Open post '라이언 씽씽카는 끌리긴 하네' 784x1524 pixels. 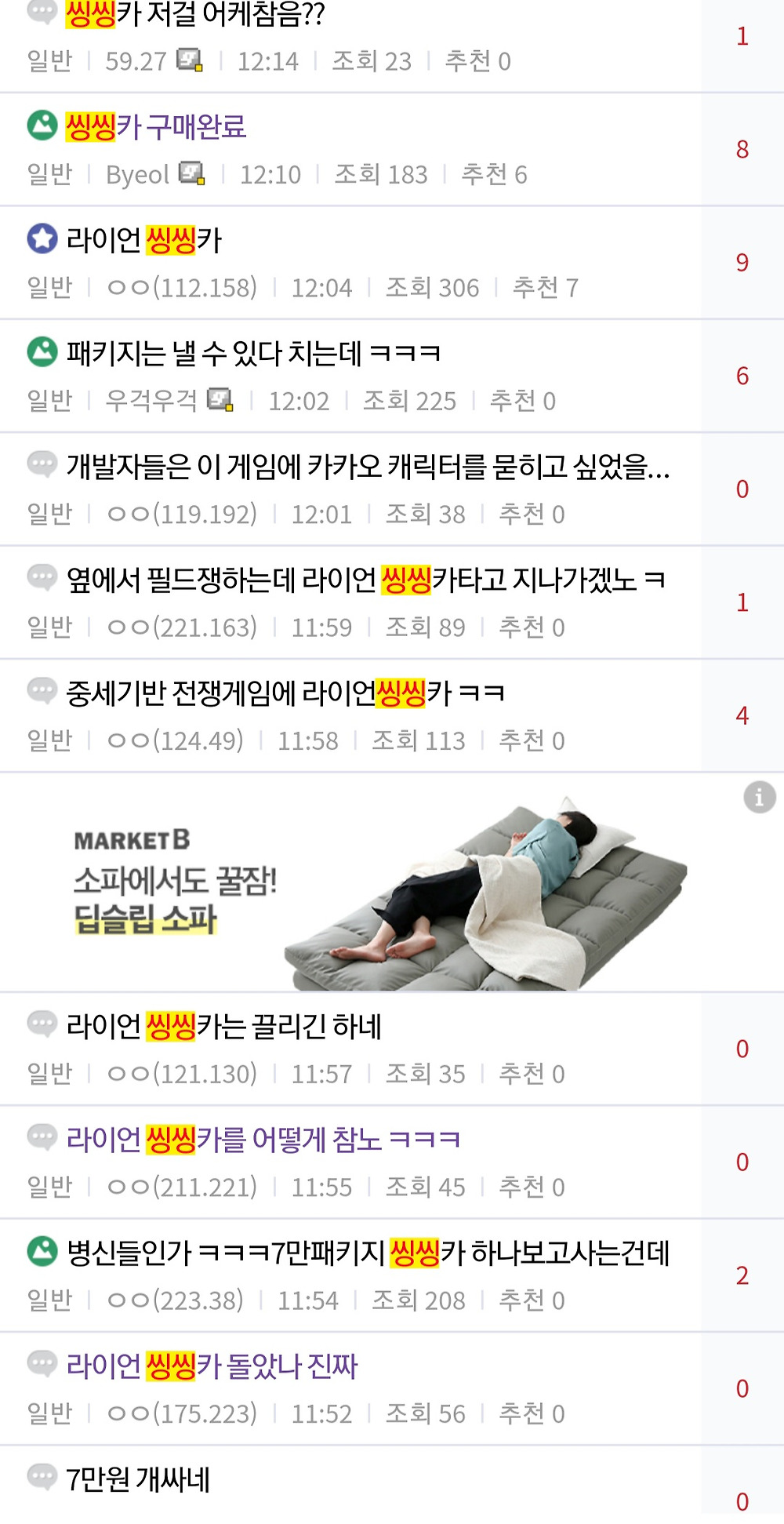[224, 1026]
